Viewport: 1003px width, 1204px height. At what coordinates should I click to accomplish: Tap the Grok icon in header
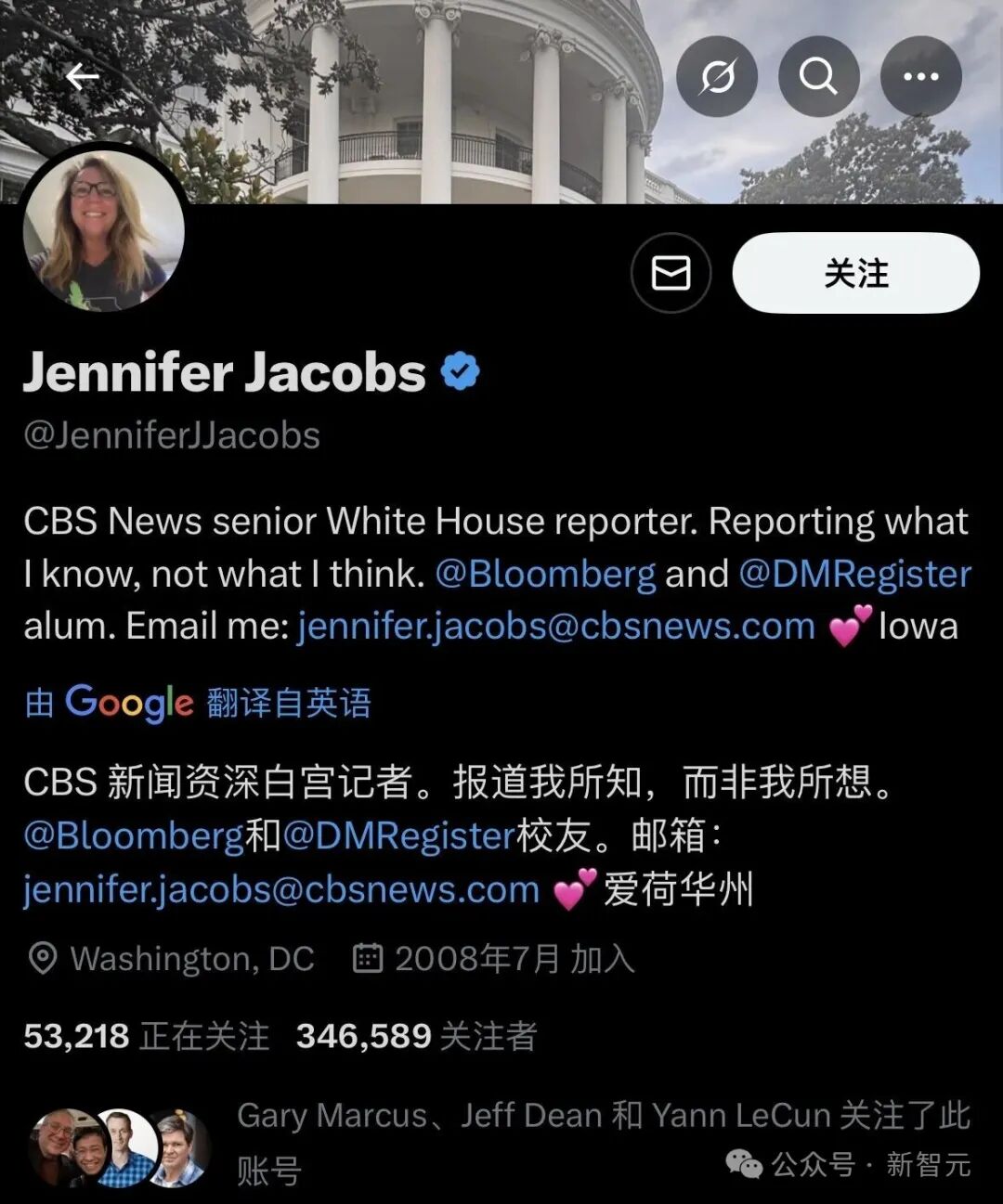716,76
